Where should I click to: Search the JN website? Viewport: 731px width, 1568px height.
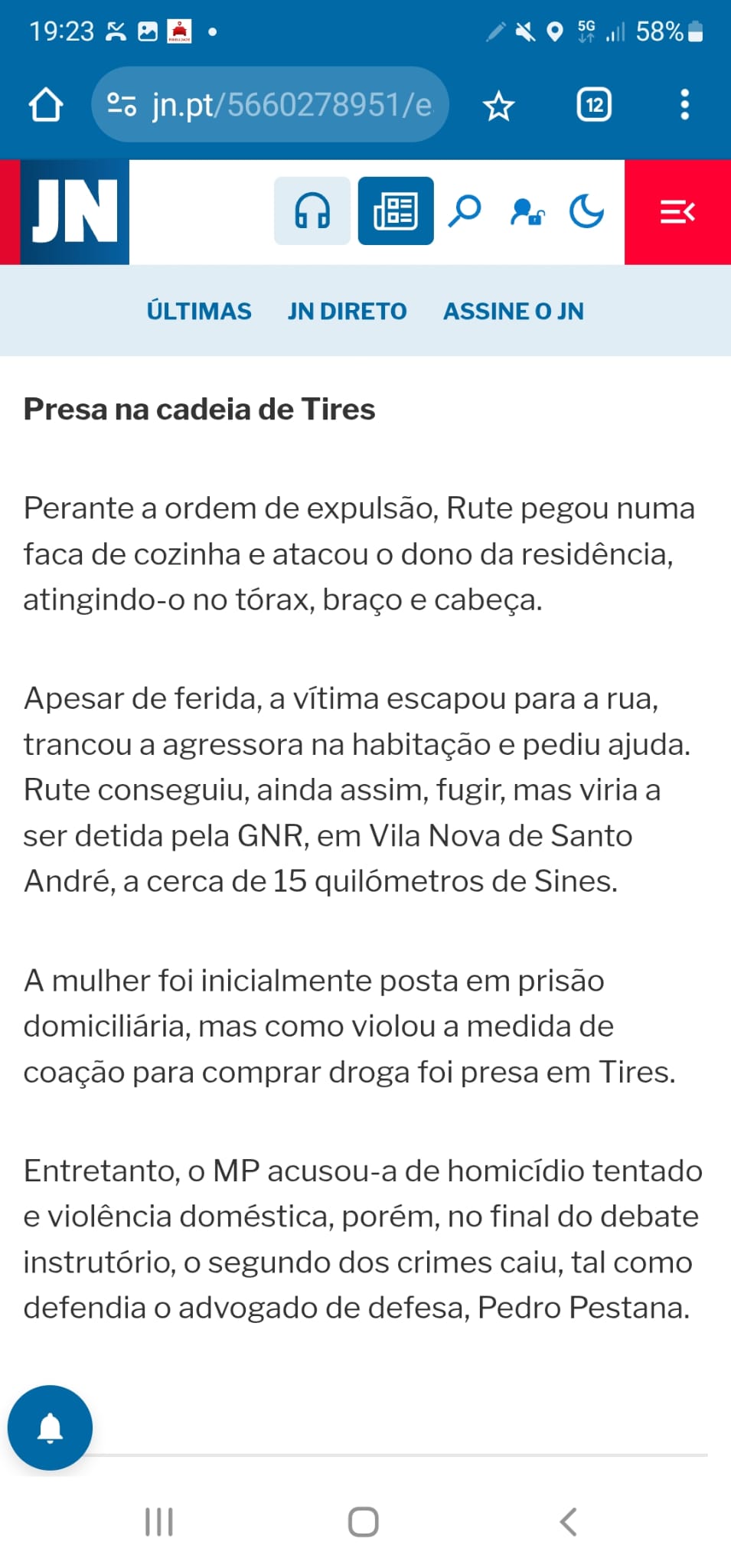click(x=464, y=211)
